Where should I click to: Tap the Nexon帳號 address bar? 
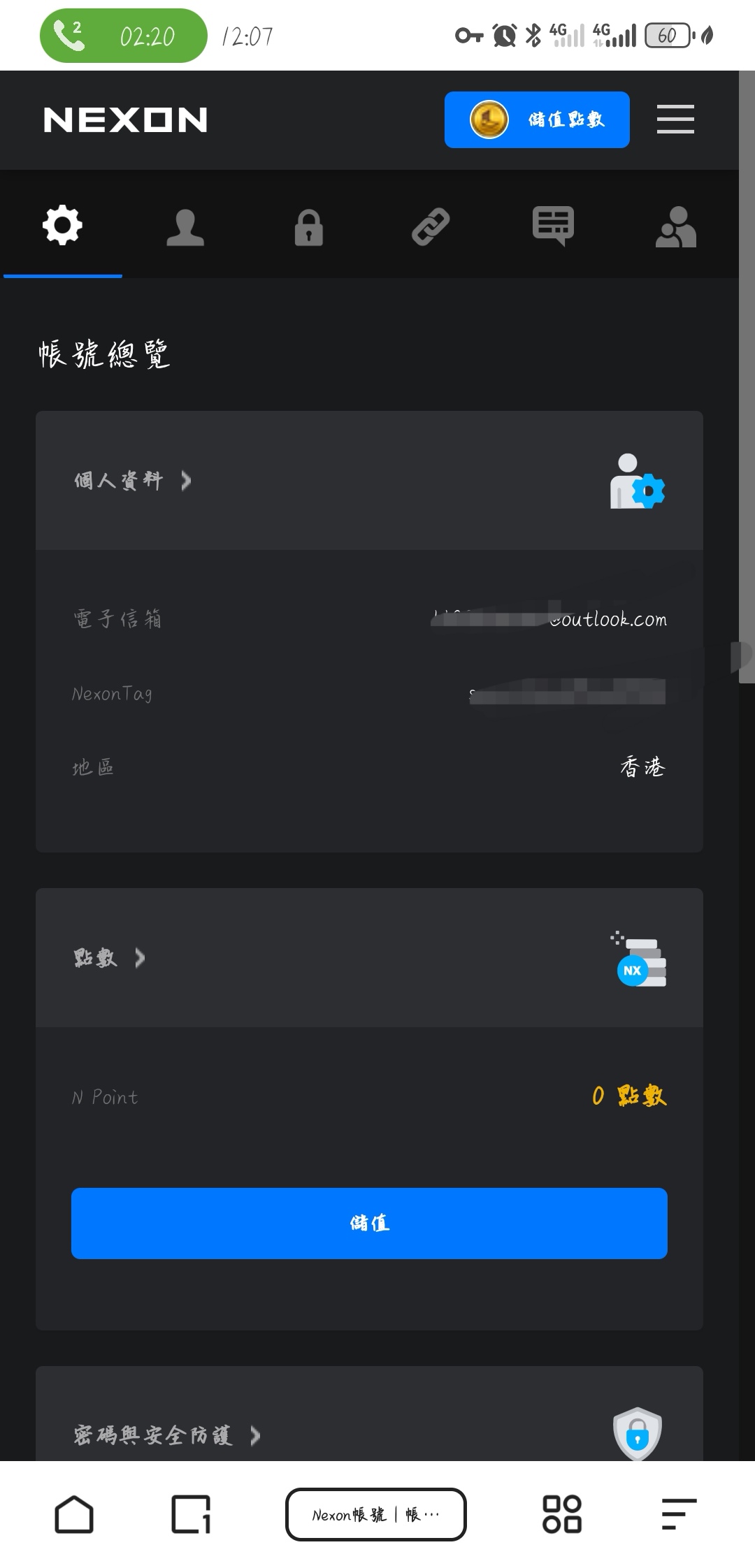[376, 1514]
